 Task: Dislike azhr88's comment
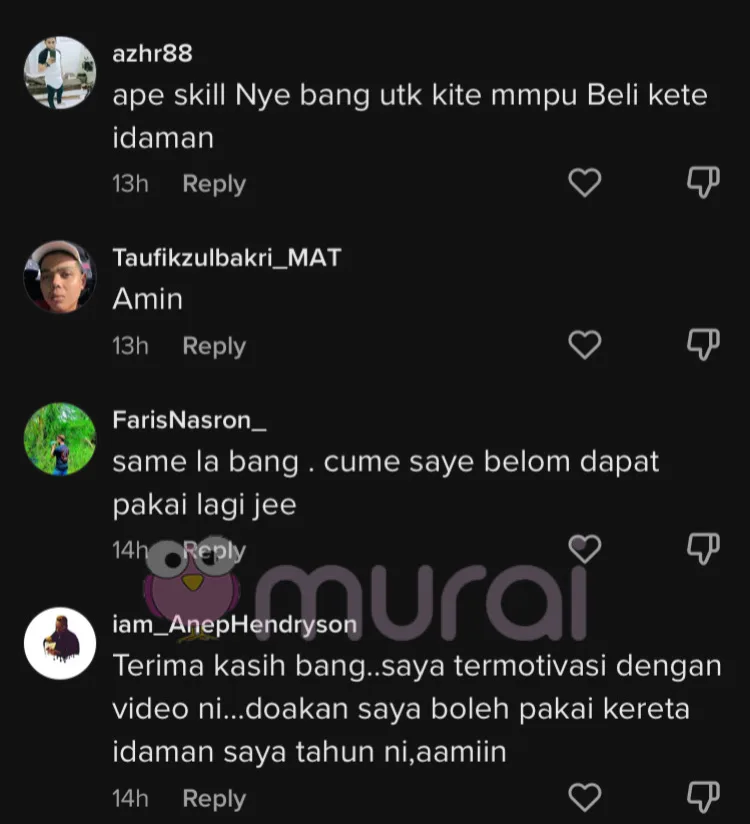[704, 183]
